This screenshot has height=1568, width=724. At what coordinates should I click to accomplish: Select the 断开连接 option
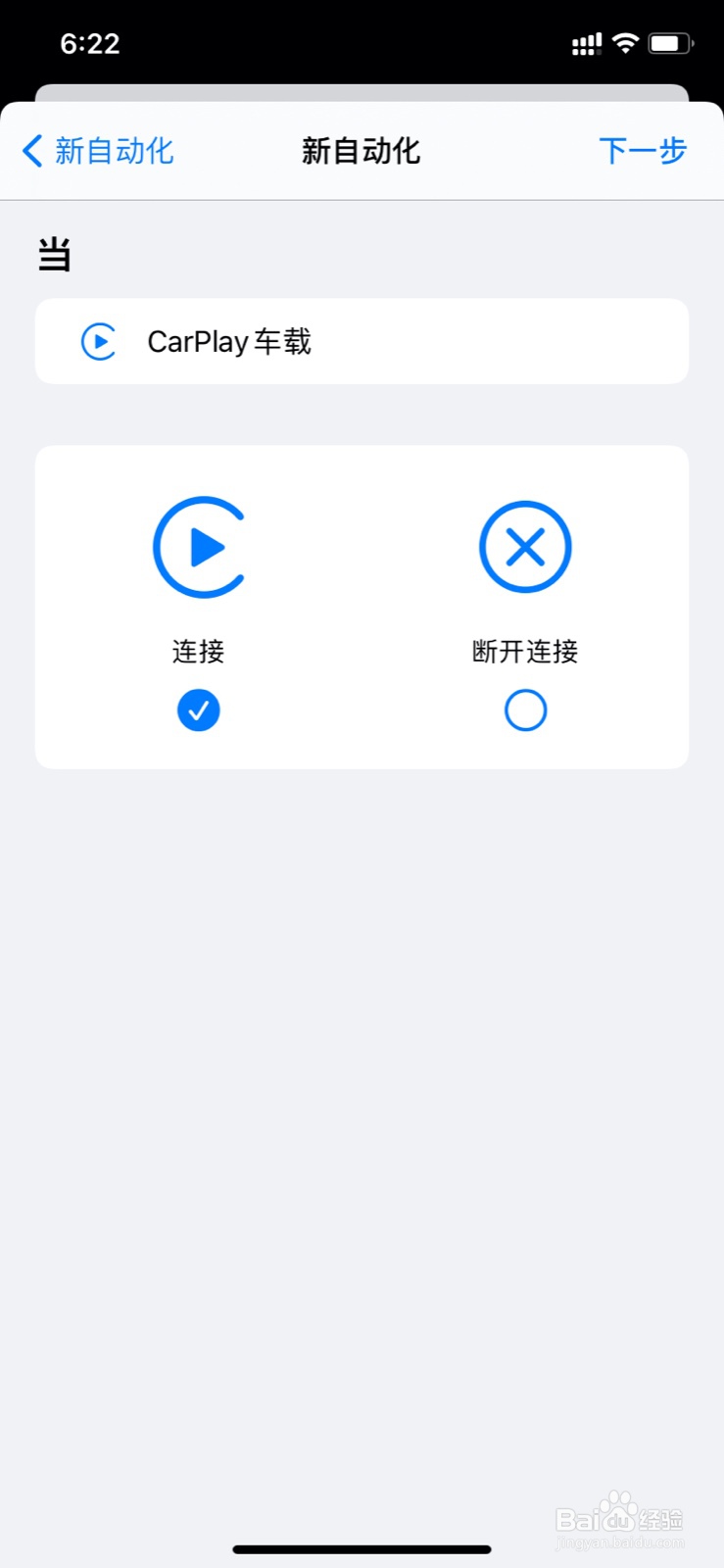click(x=525, y=710)
